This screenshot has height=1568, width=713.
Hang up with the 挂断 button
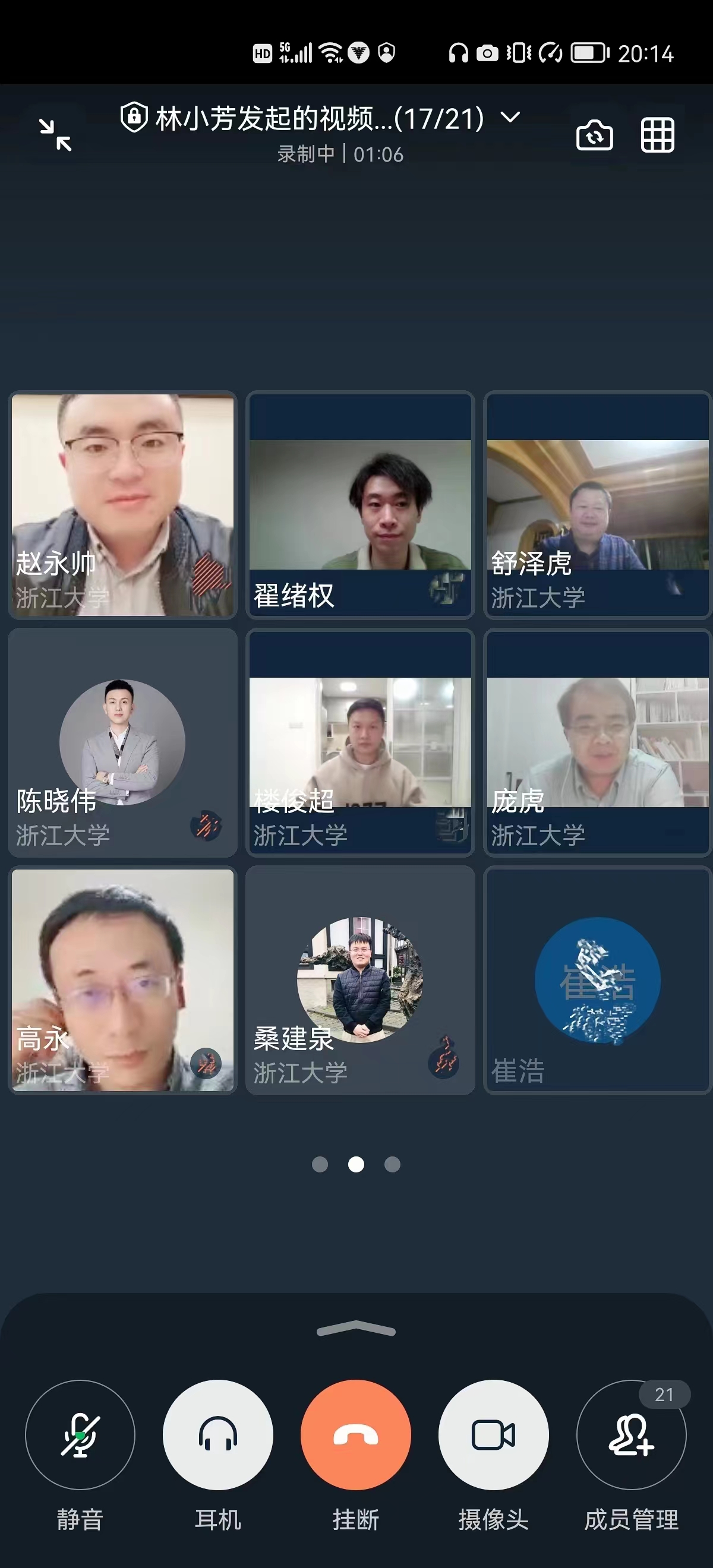(356, 1435)
